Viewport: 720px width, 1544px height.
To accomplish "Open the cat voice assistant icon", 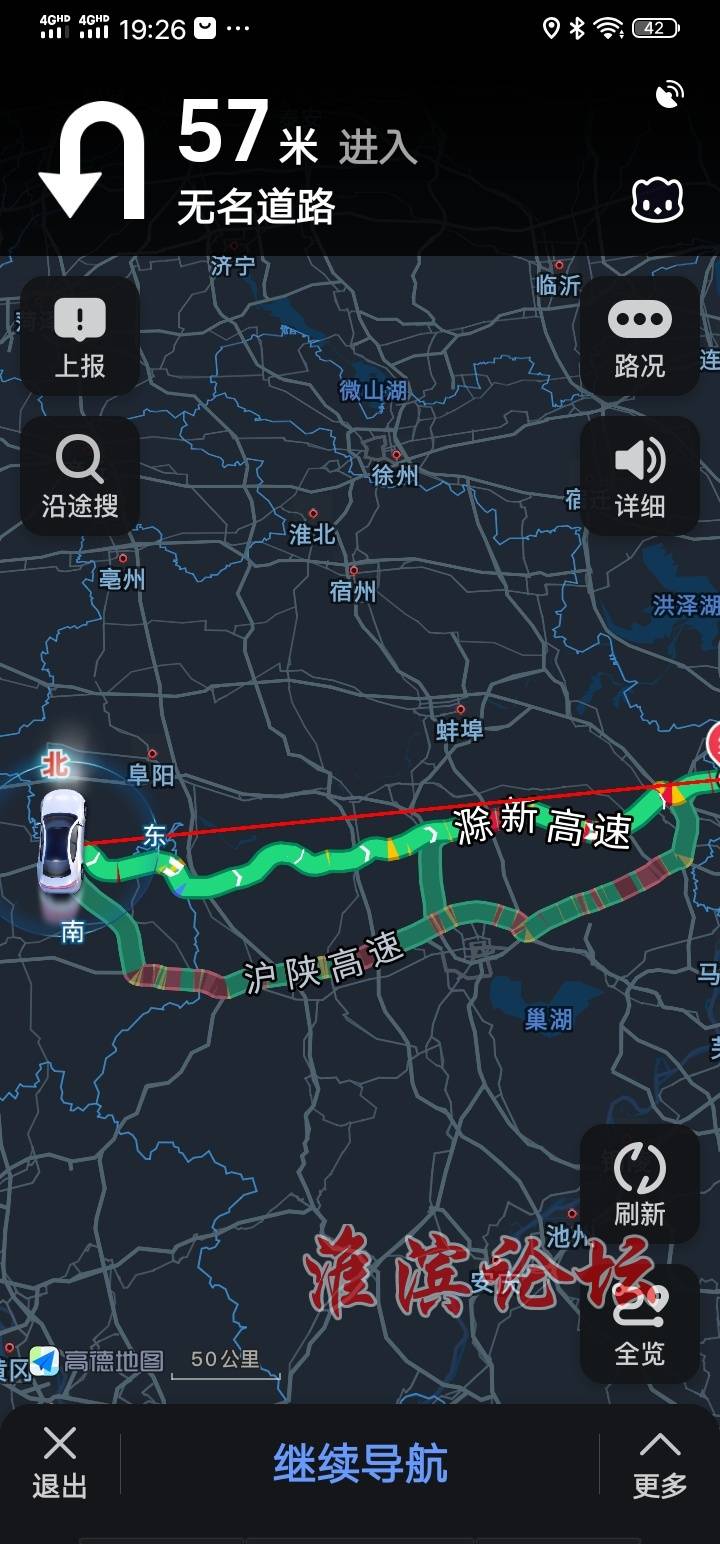I will (x=658, y=201).
